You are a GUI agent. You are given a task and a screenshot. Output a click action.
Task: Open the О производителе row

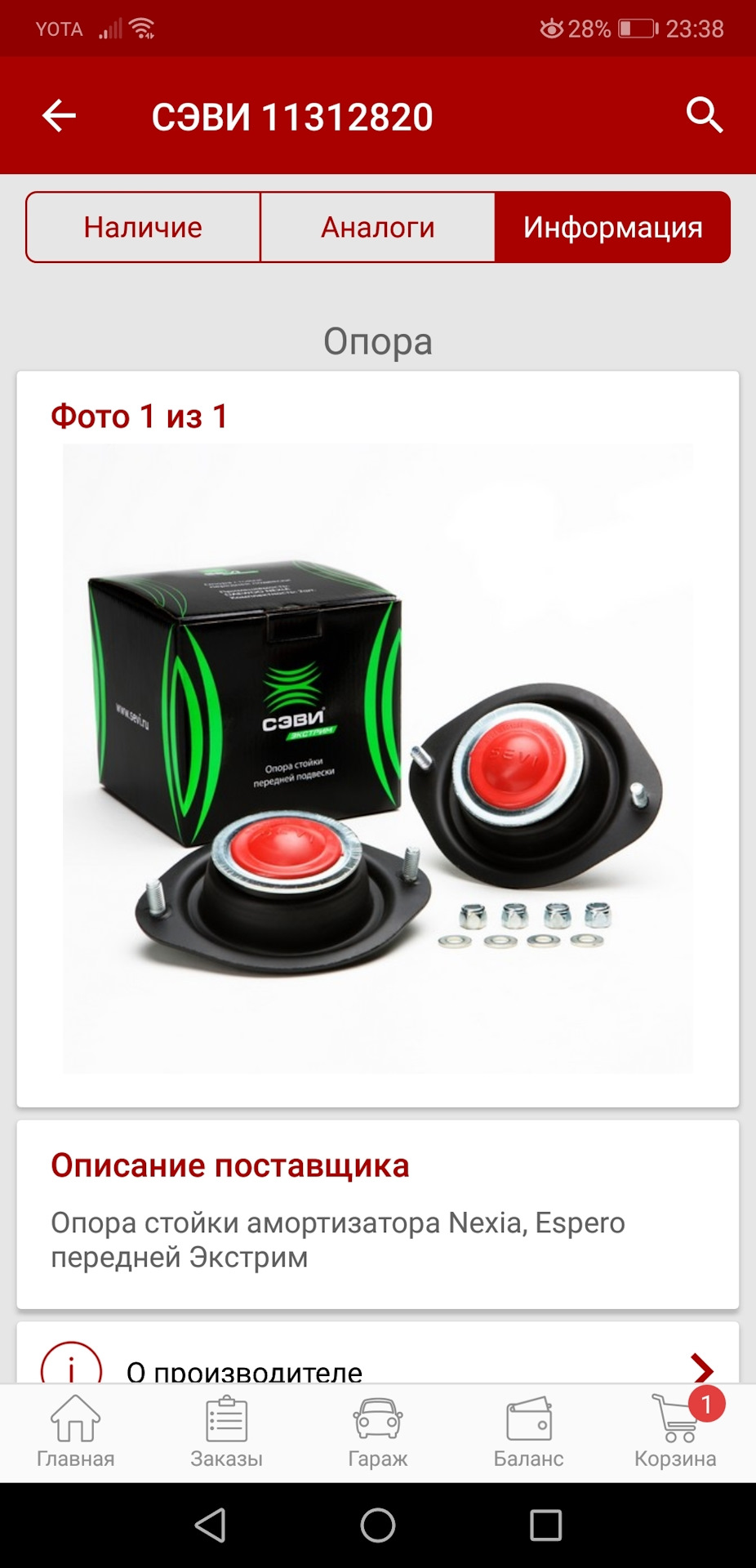coord(377,1365)
